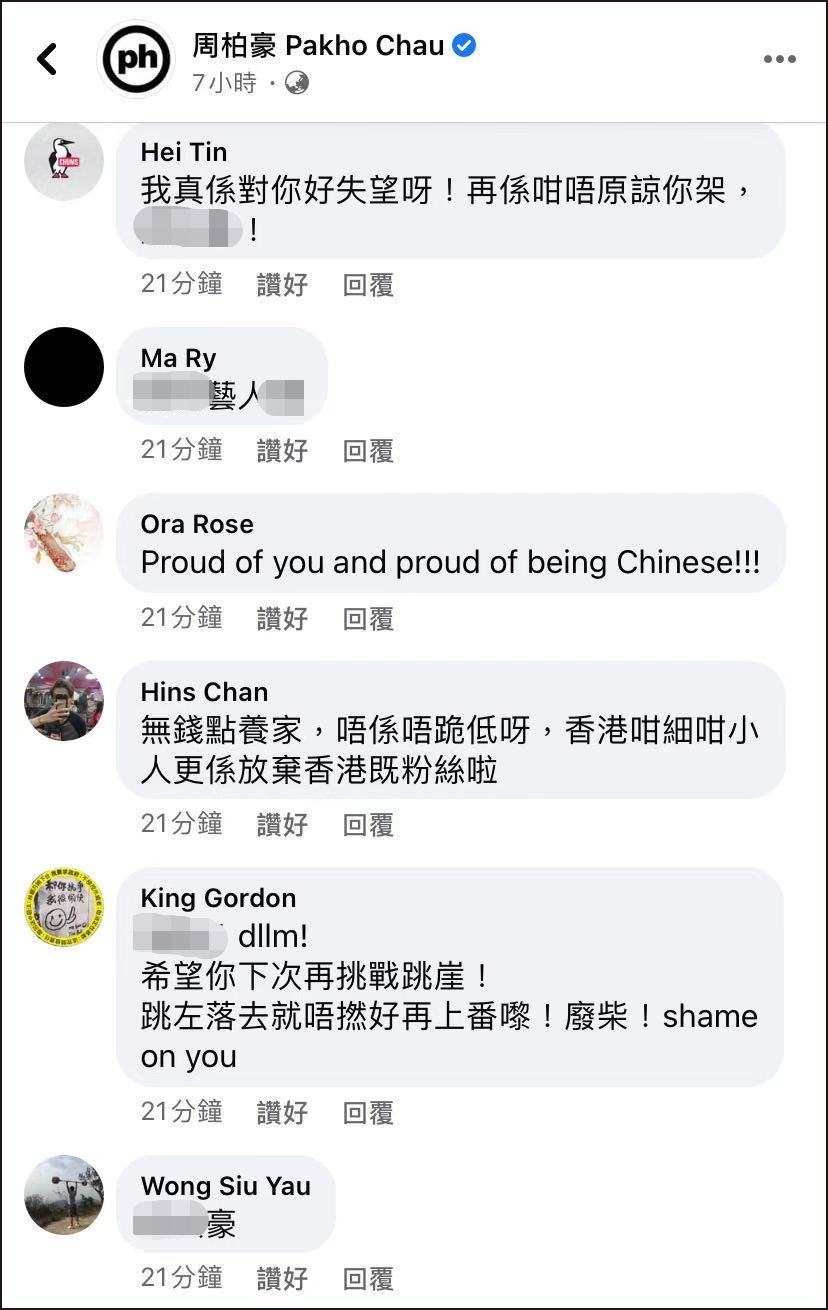Like King Gordon's comment
The width and height of the screenshot is (828, 1310).
(x=282, y=1113)
